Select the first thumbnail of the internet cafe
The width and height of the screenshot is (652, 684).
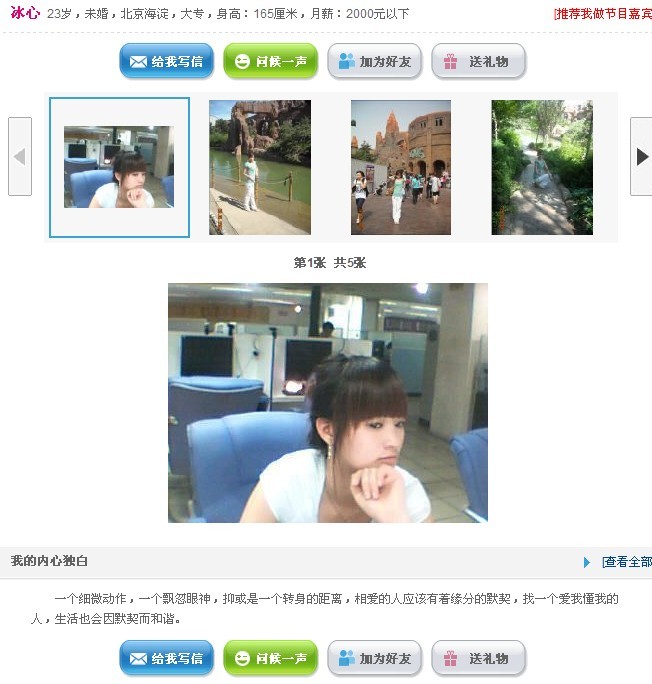tap(119, 167)
